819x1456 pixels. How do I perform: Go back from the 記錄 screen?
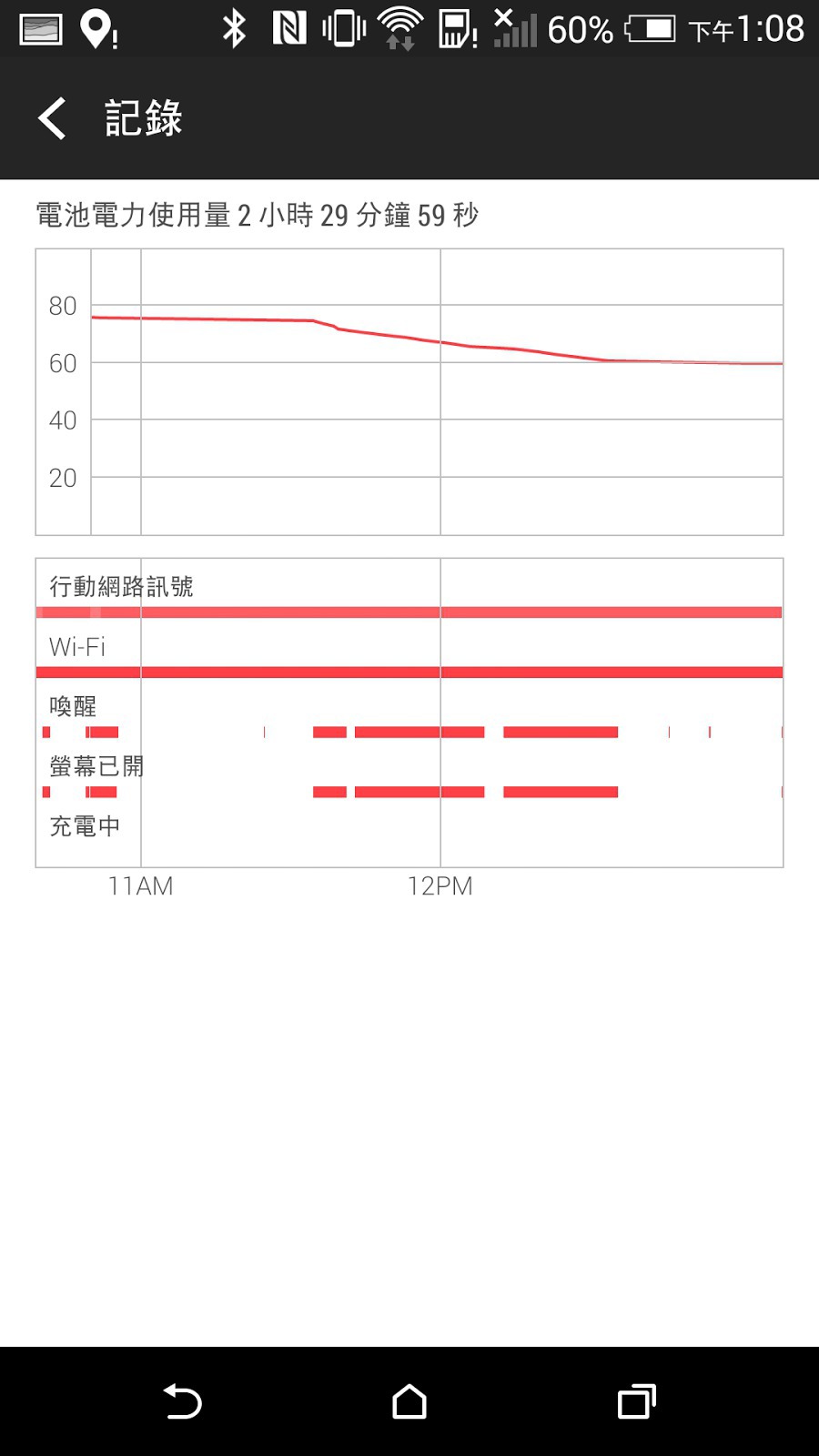pos(53,118)
